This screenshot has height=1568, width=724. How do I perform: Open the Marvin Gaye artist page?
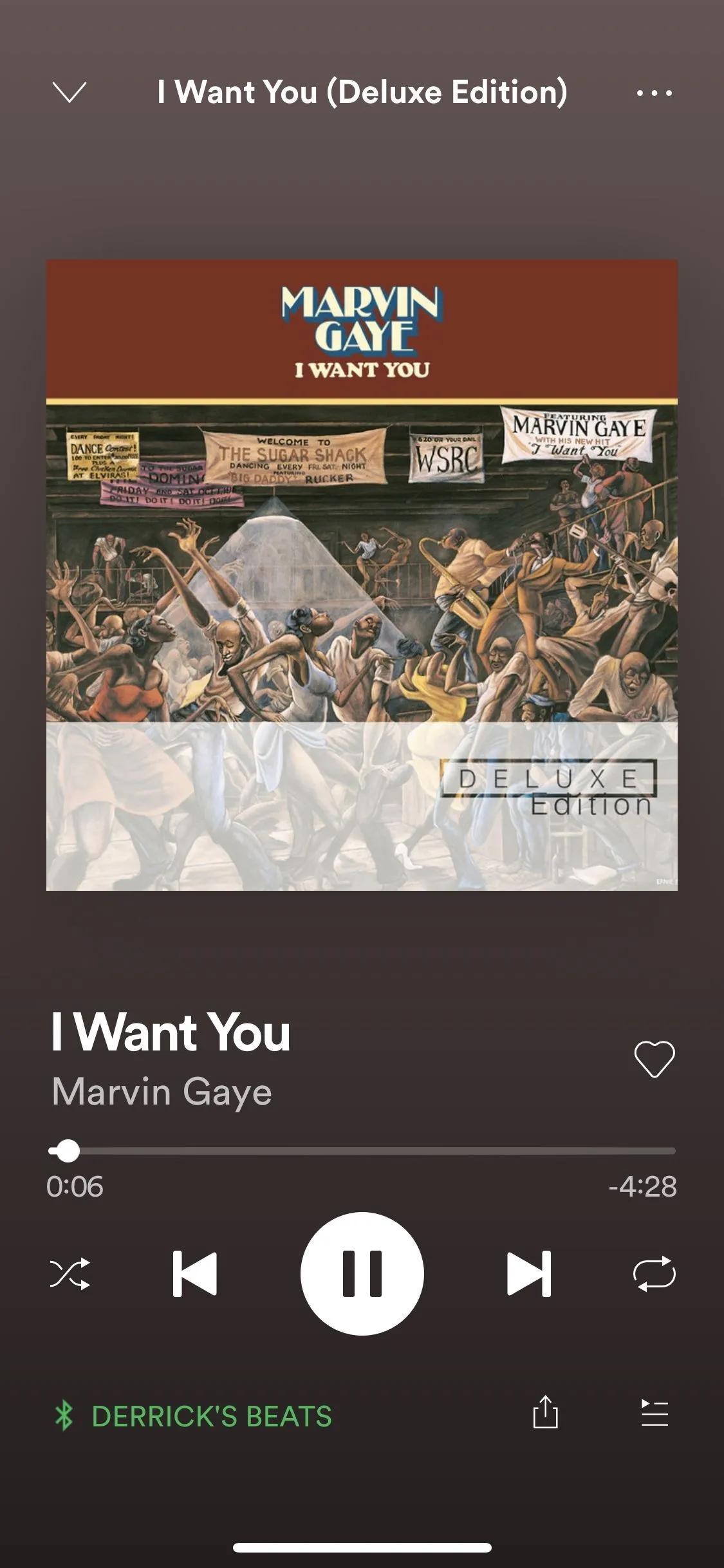point(162,1092)
